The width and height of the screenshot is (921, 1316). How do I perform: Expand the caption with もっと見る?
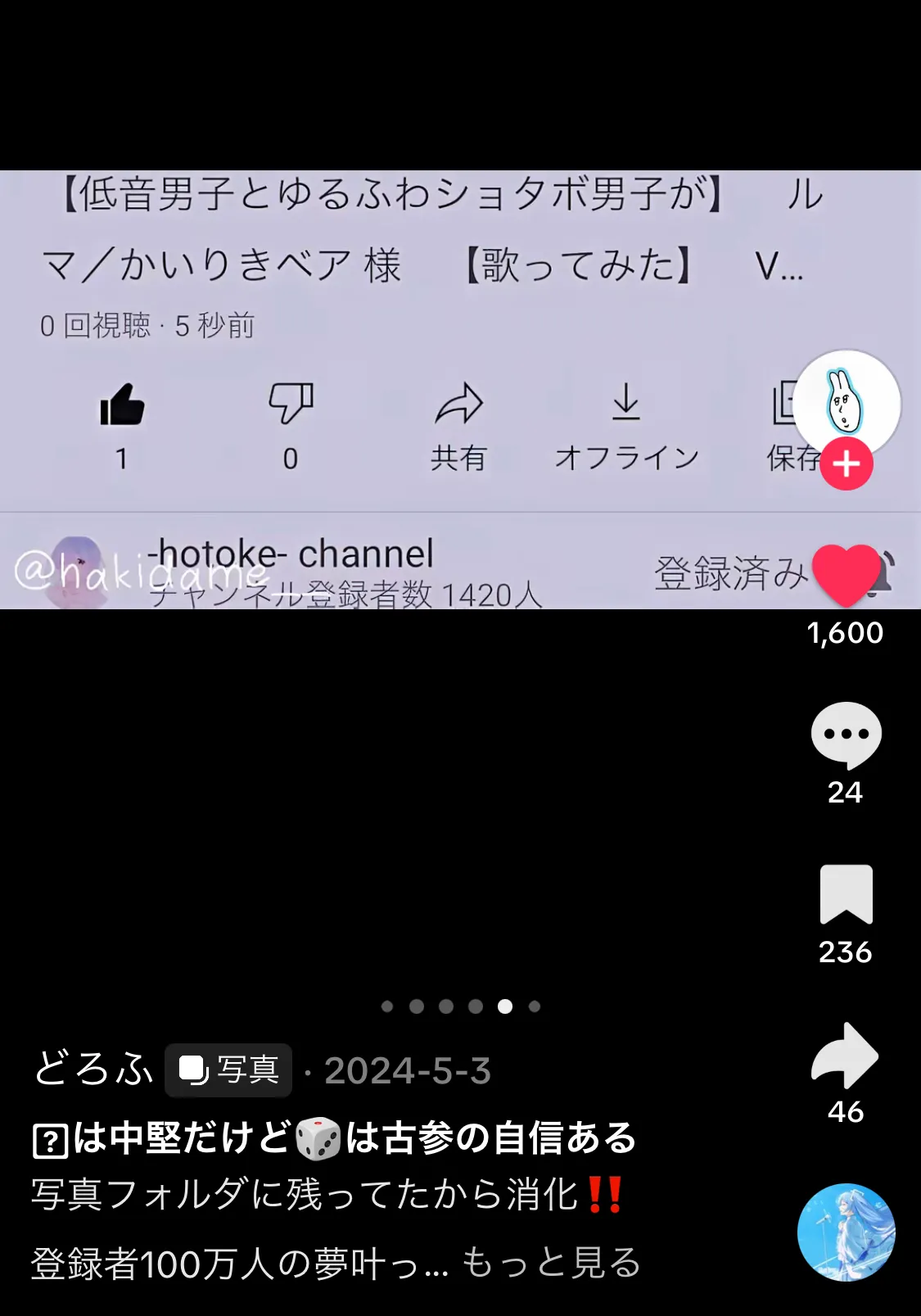click(x=551, y=1263)
